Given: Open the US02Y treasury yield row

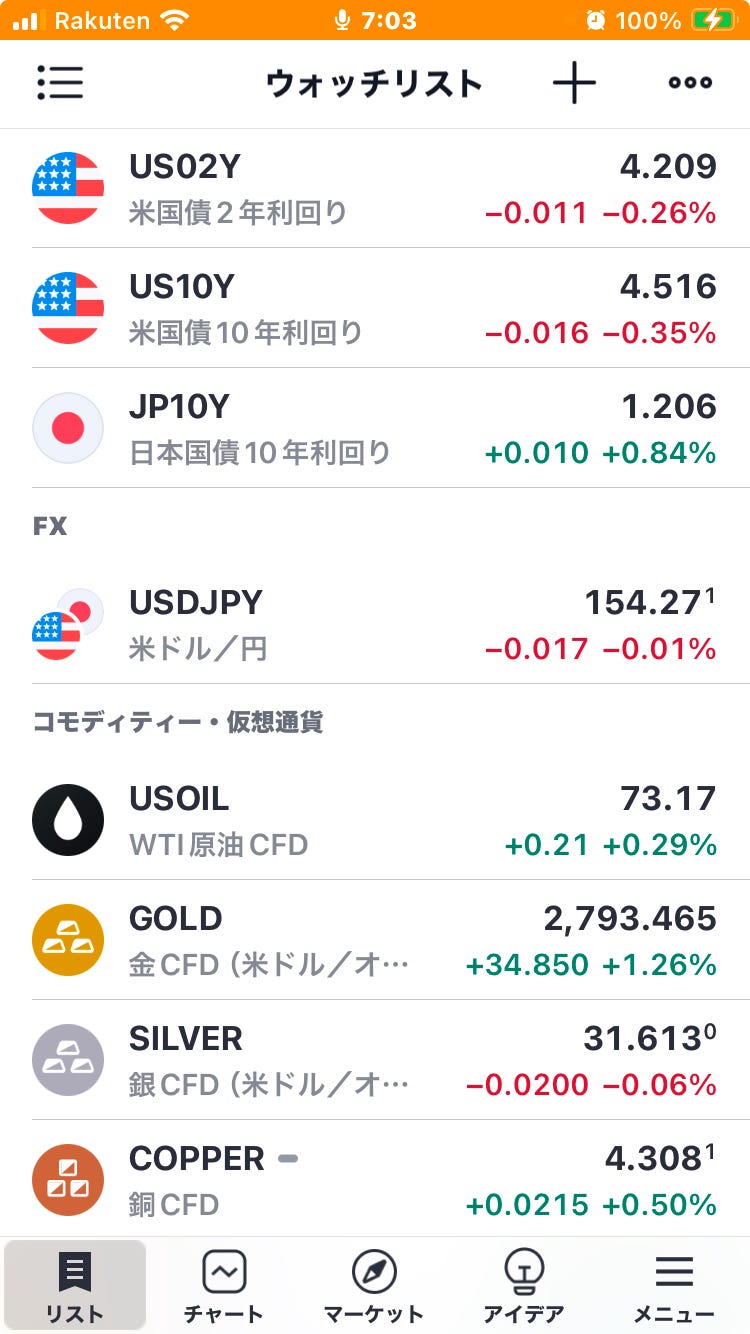Looking at the screenshot, I should click(x=375, y=188).
